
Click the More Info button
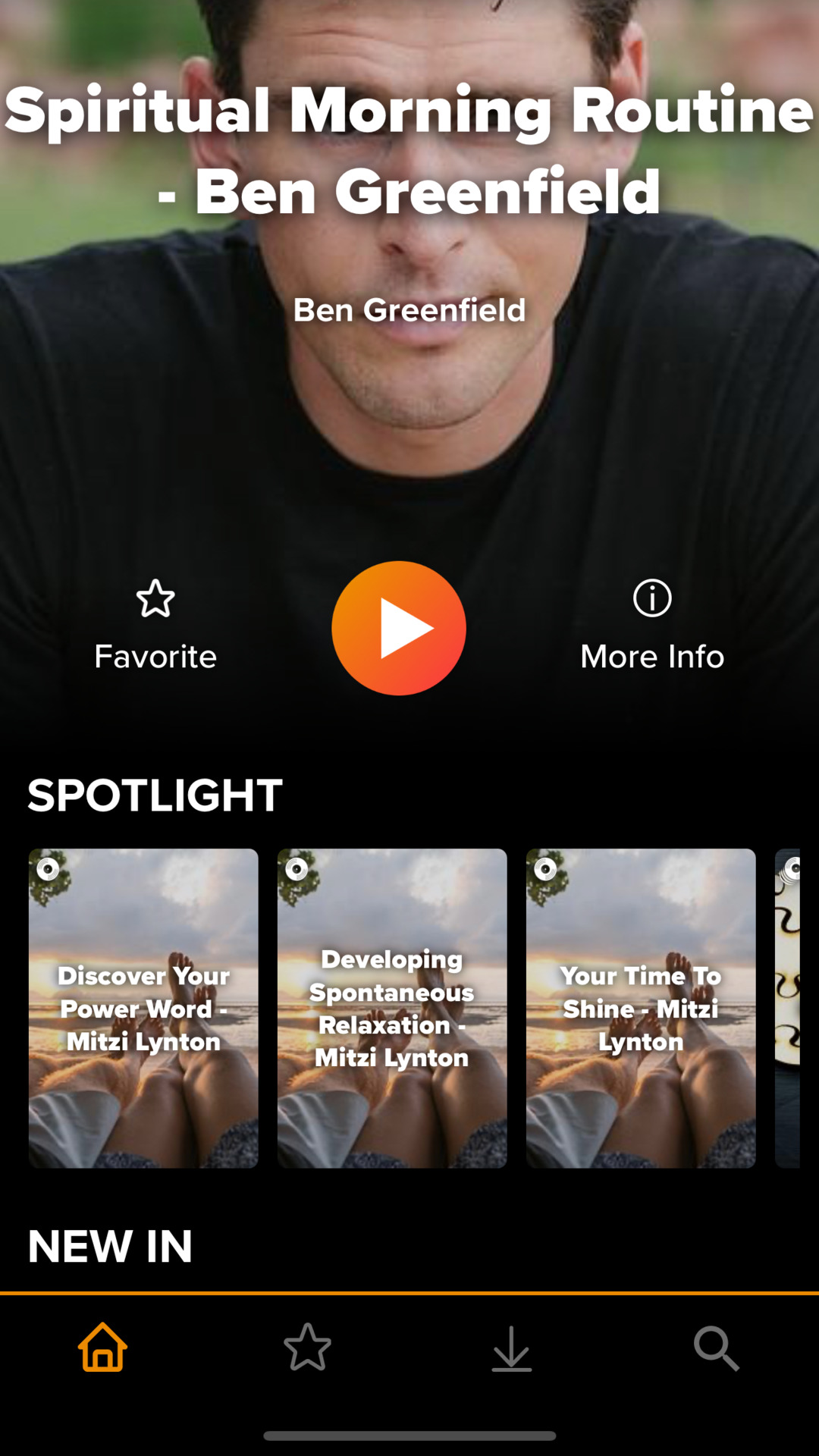click(x=651, y=656)
